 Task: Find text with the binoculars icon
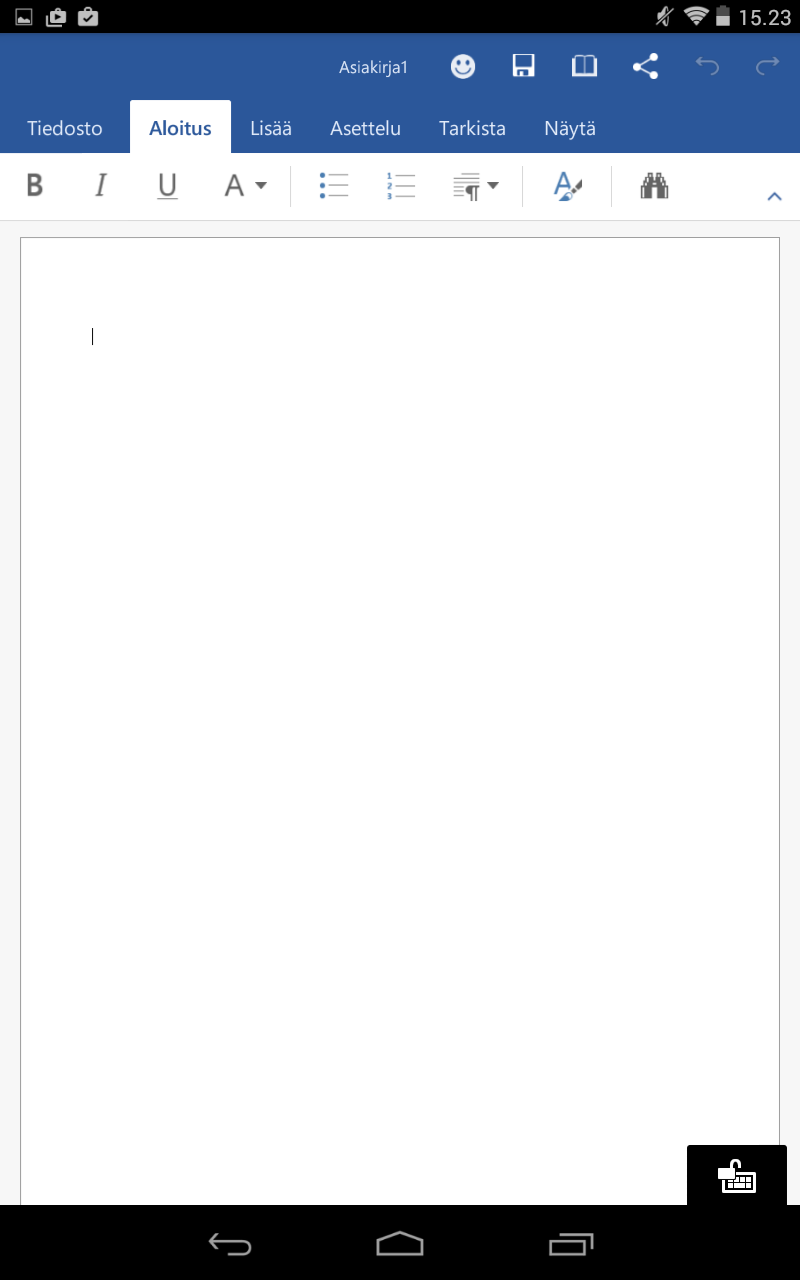pos(654,186)
